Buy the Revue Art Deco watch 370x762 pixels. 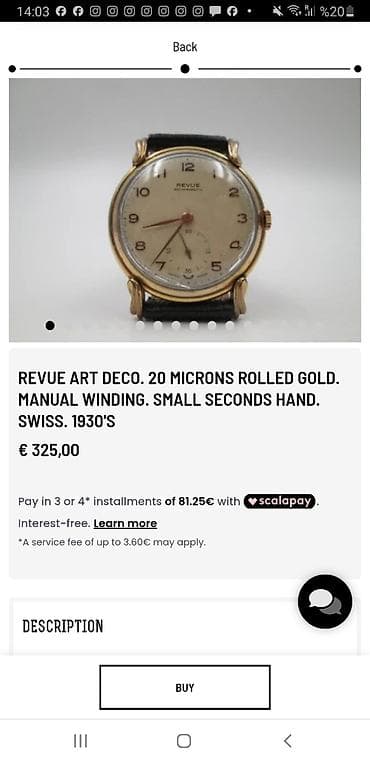pos(185,687)
